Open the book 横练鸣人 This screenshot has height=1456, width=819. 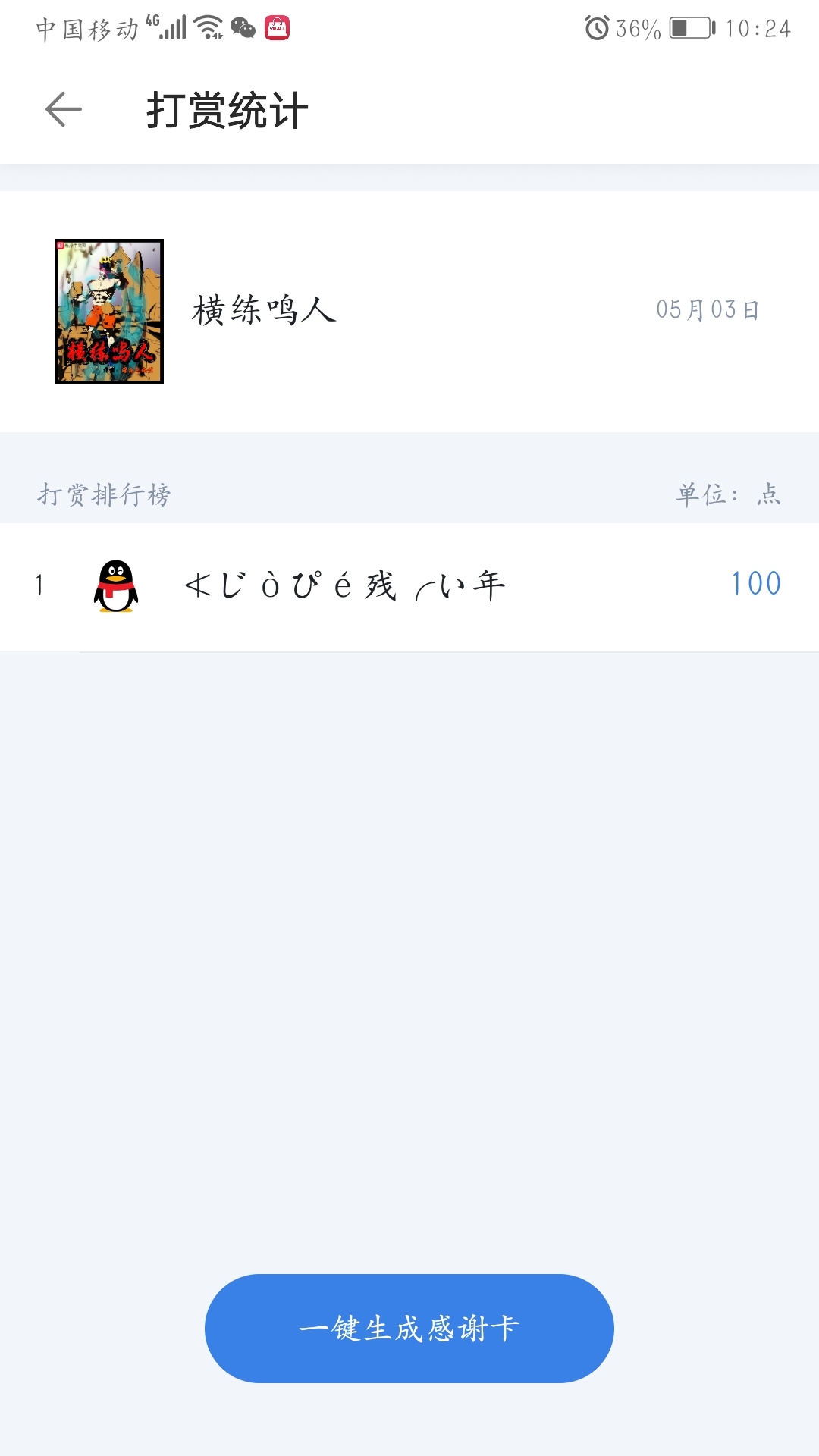tap(263, 311)
